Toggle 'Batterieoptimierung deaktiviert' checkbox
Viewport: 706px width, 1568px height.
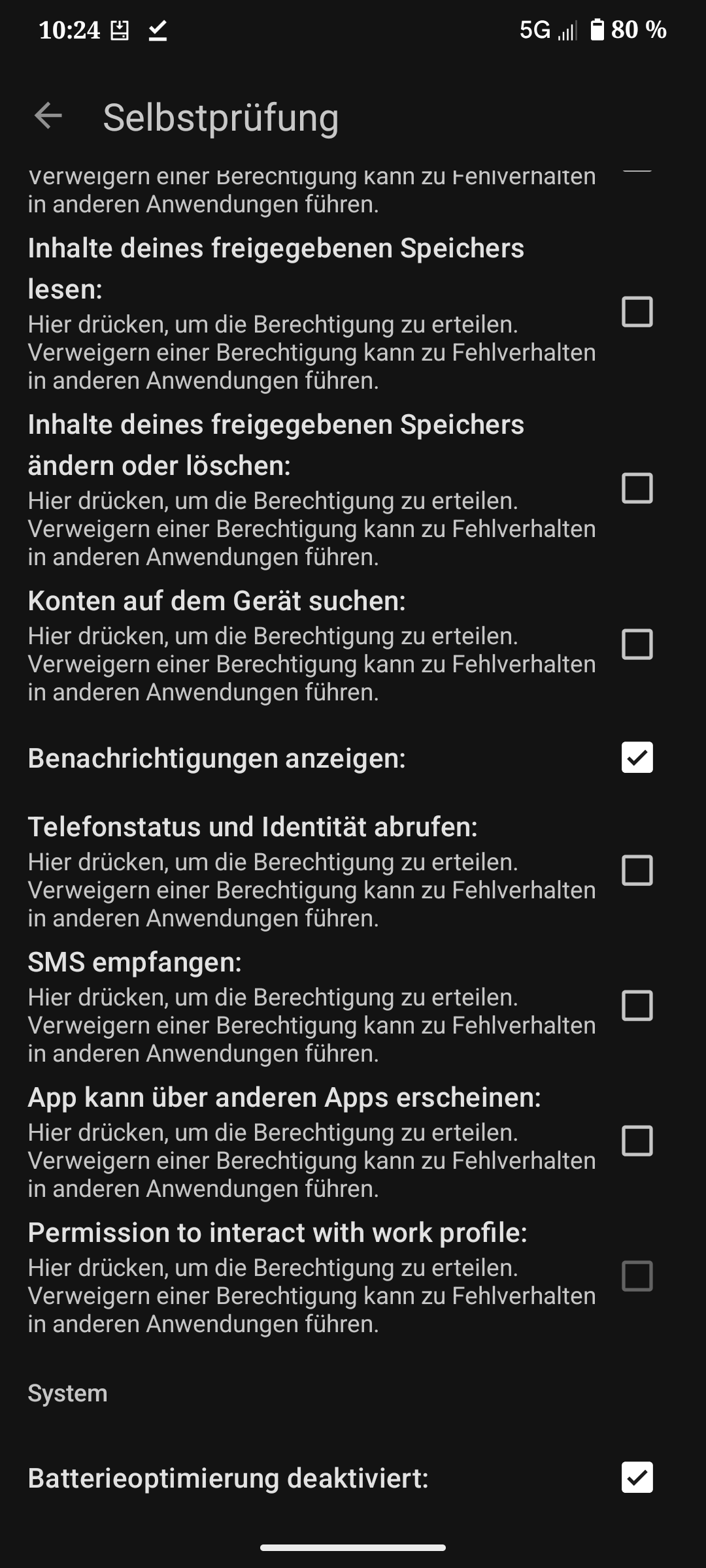click(637, 1478)
